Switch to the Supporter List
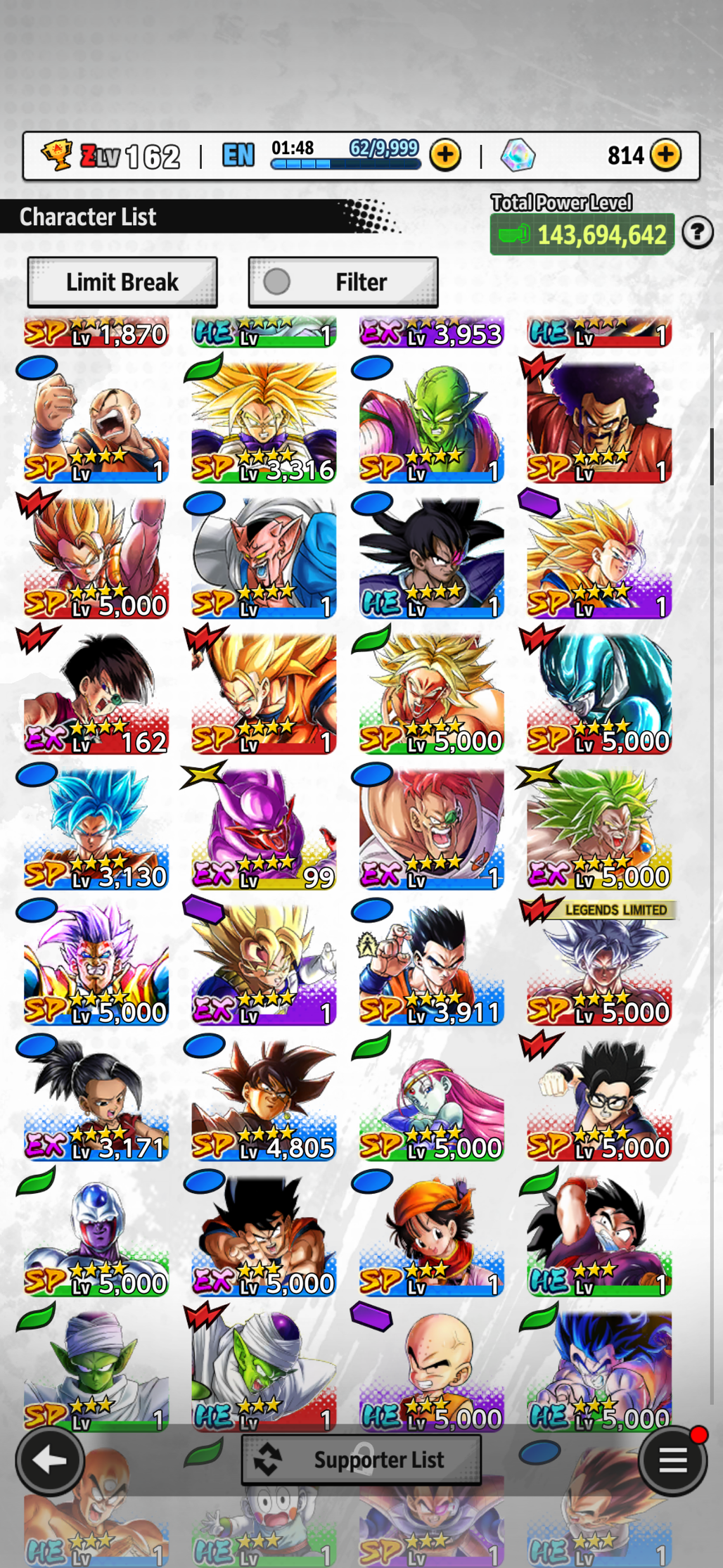This screenshot has width=723, height=1568. pyautogui.click(x=361, y=1460)
